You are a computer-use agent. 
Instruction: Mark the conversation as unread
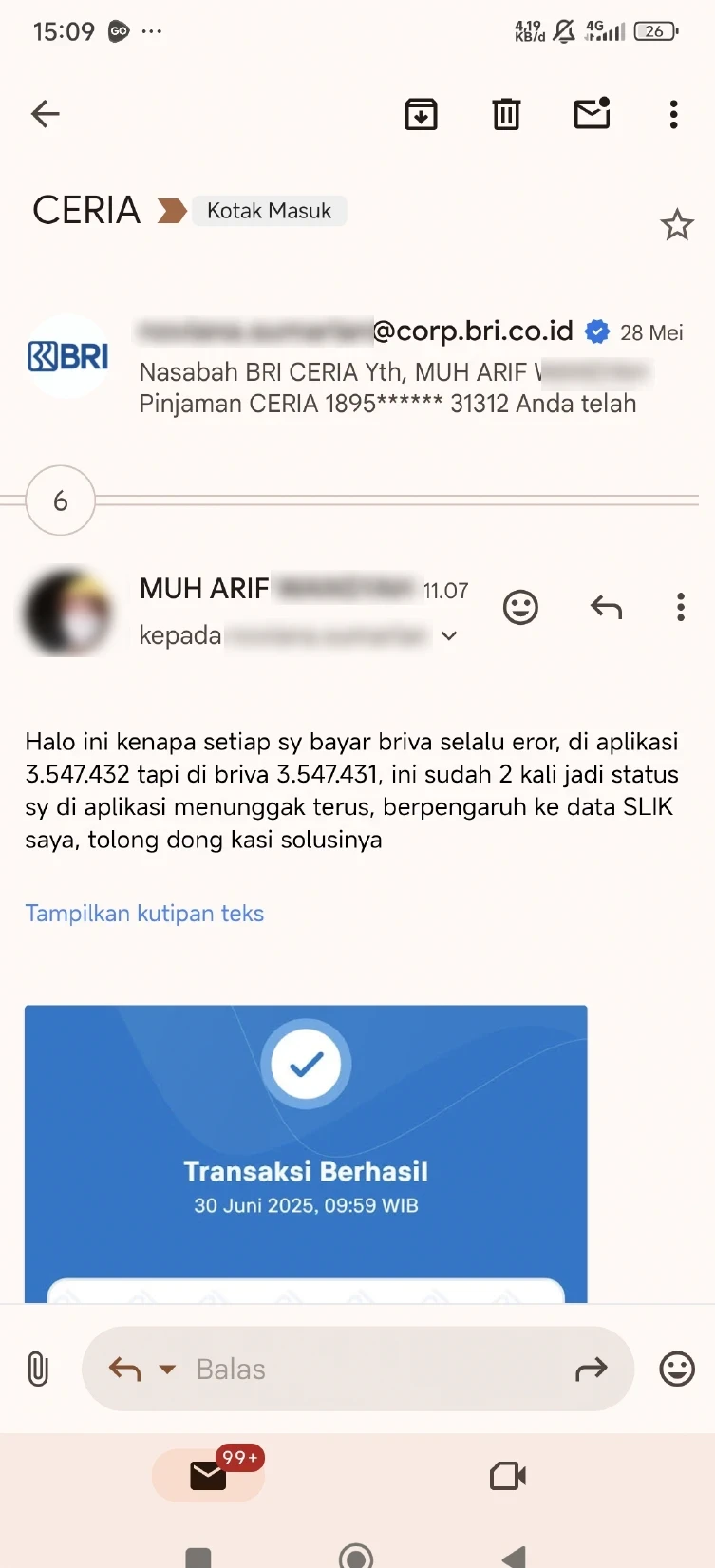[592, 113]
